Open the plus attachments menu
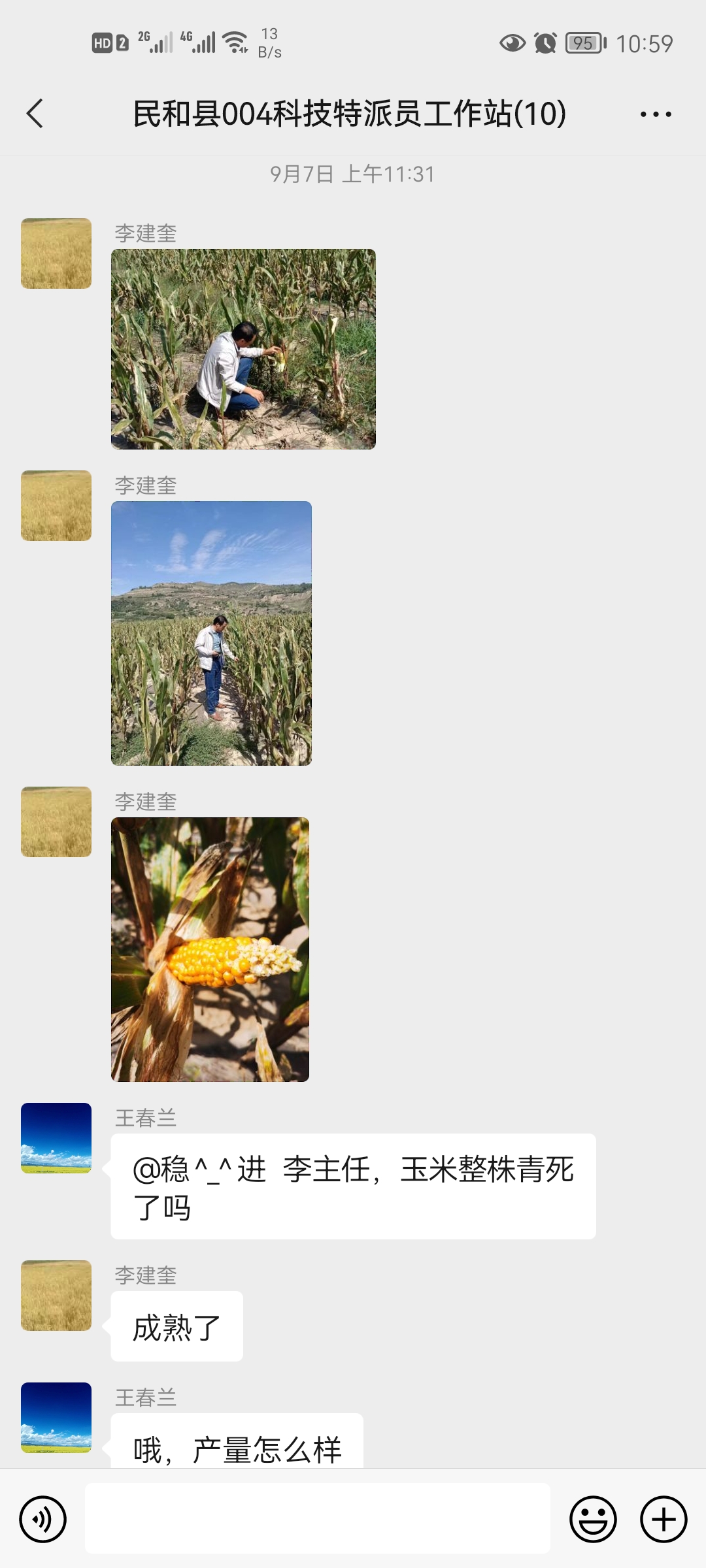706x1568 pixels. (x=664, y=1519)
